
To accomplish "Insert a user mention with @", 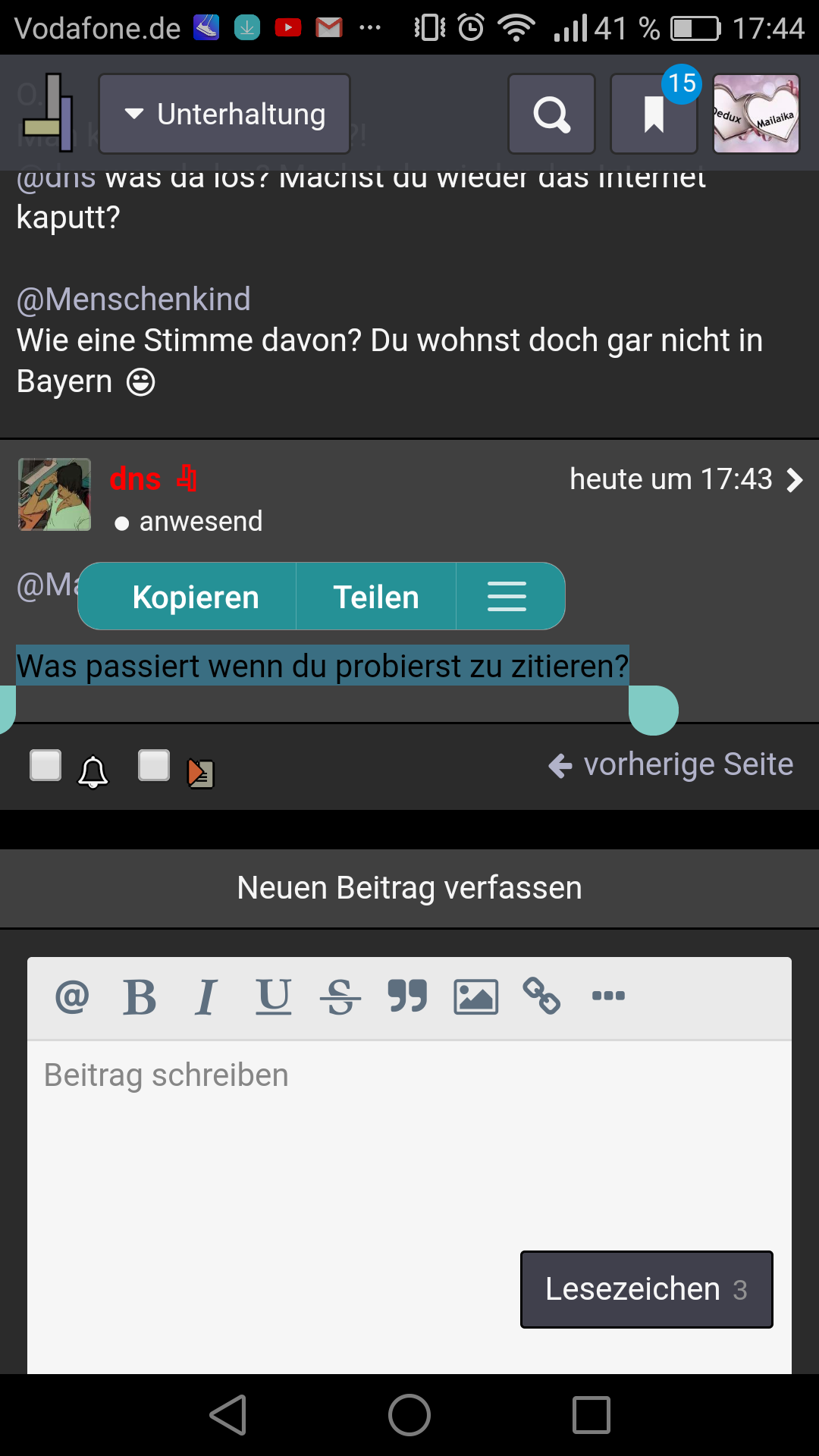I will tap(72, 996).
